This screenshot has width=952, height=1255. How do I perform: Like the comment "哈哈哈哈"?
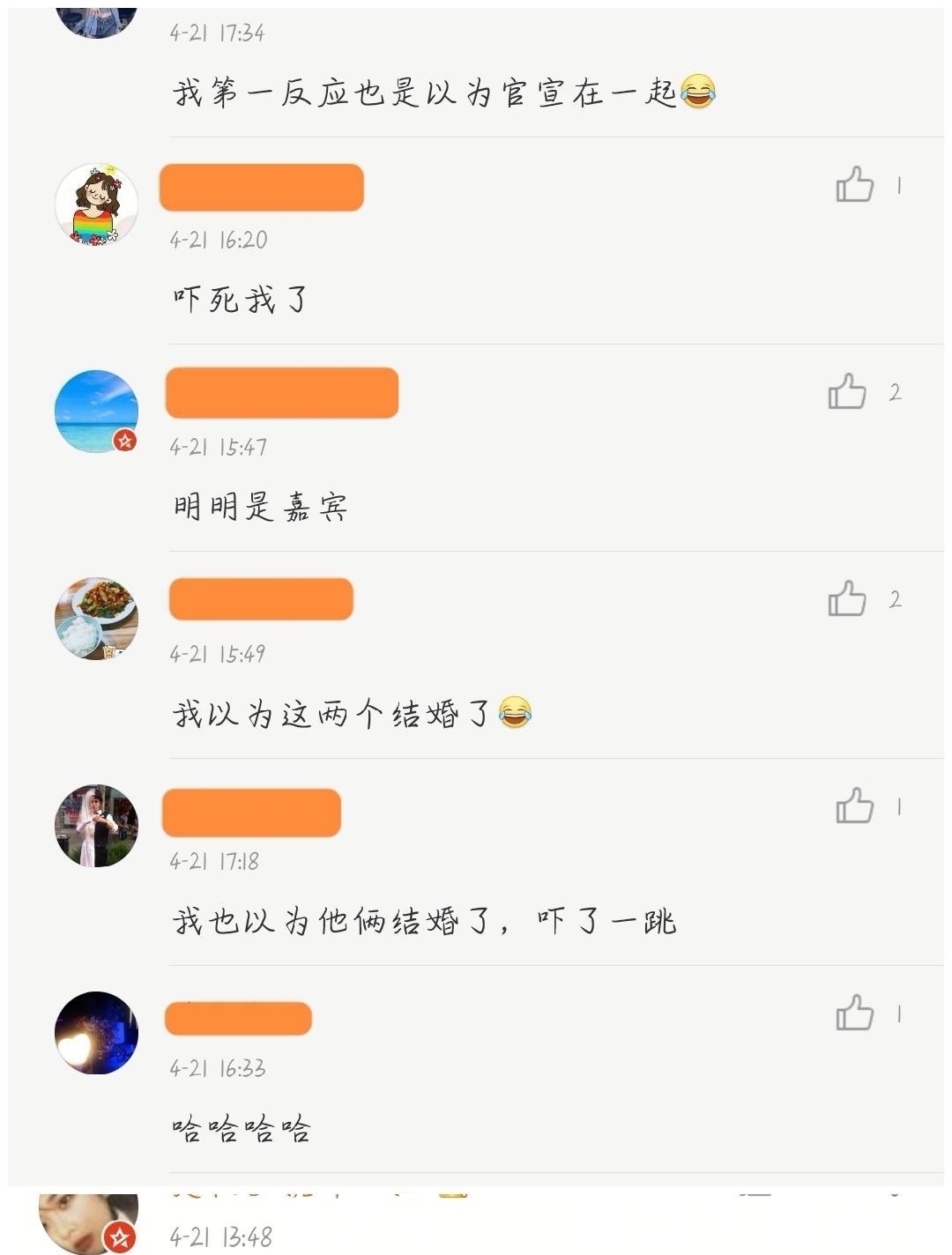pyautogui.click(x=852, y=1012)
